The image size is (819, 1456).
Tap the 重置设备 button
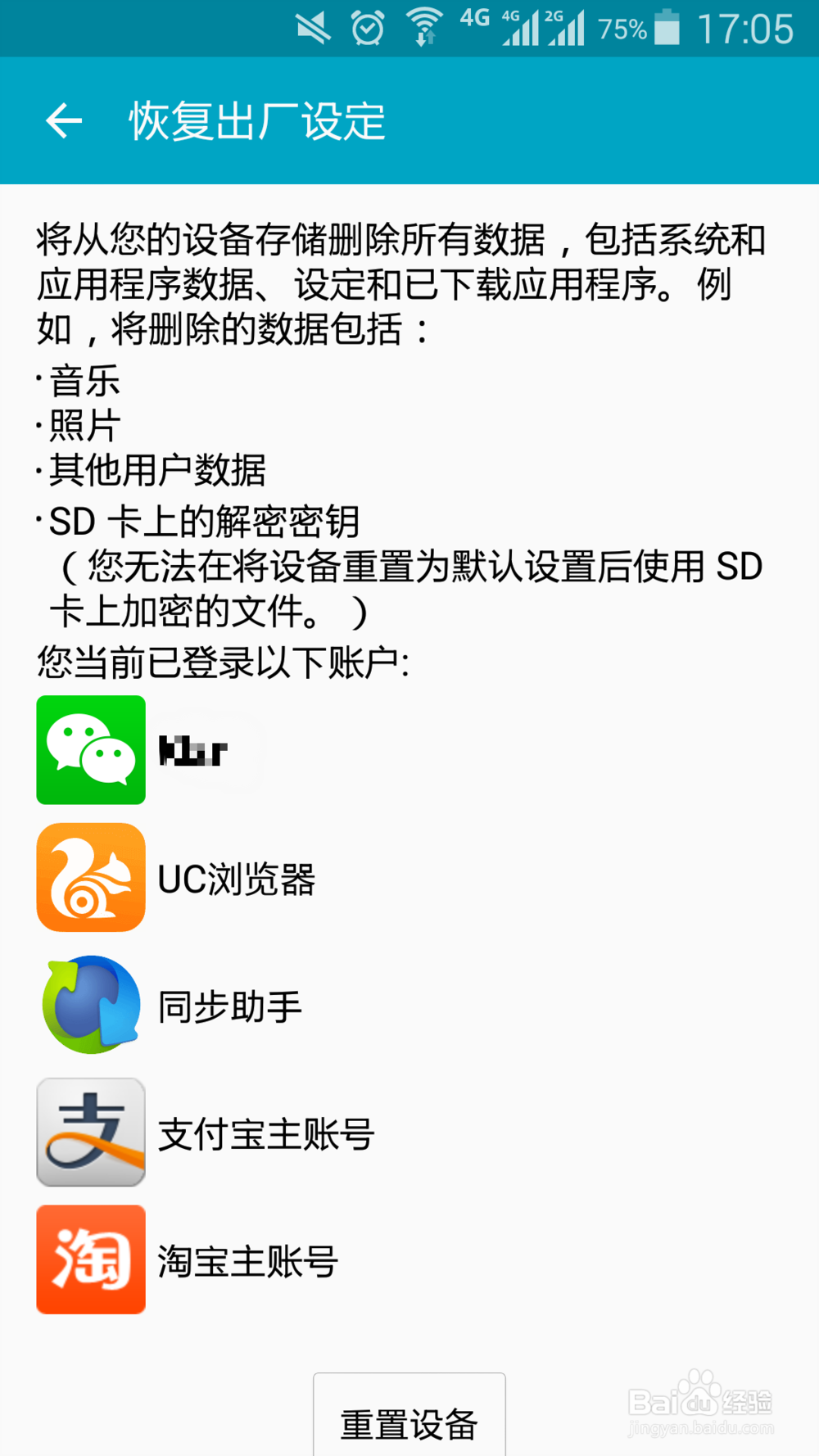[x=409, y=1422]
